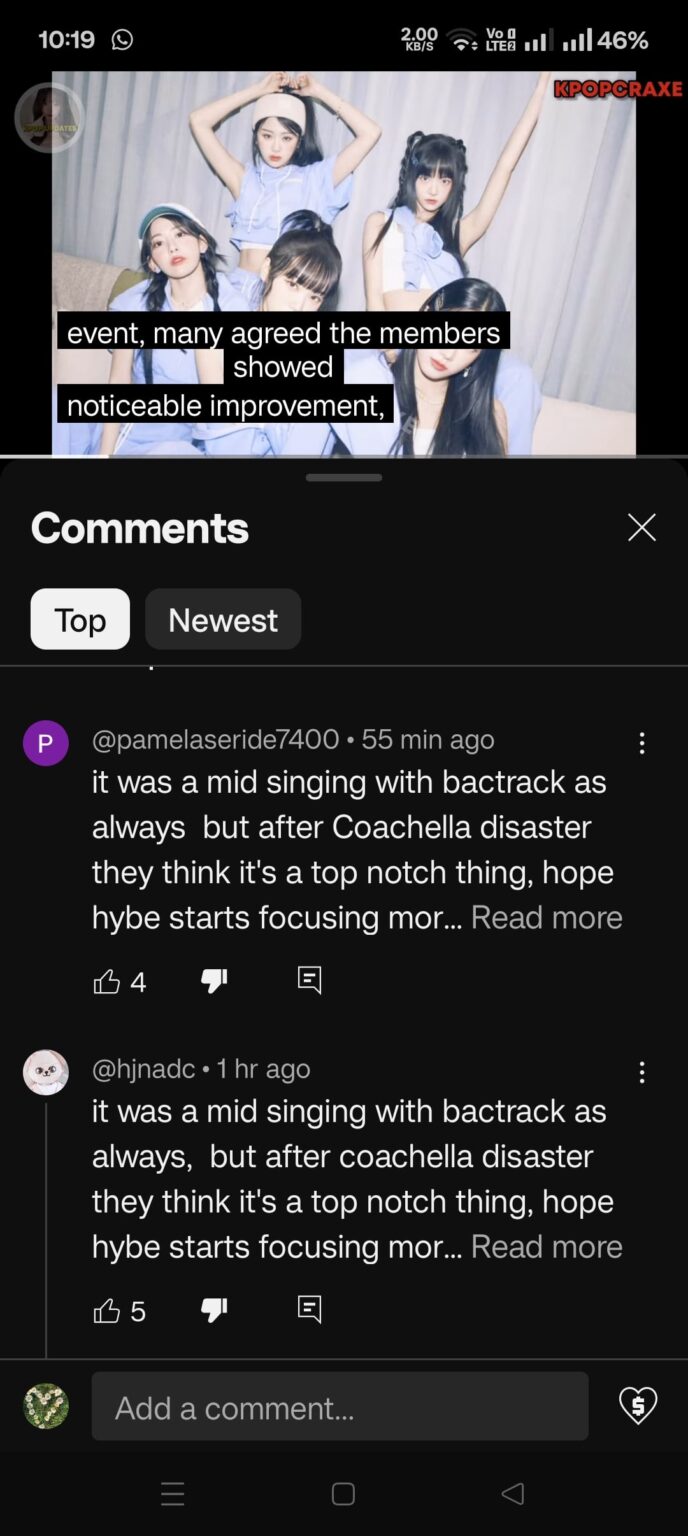Viewport: 688px width, 1536px height.
Task: Go to the home screen via system button
Action: pyautogui.click(x=343, y=1494)
